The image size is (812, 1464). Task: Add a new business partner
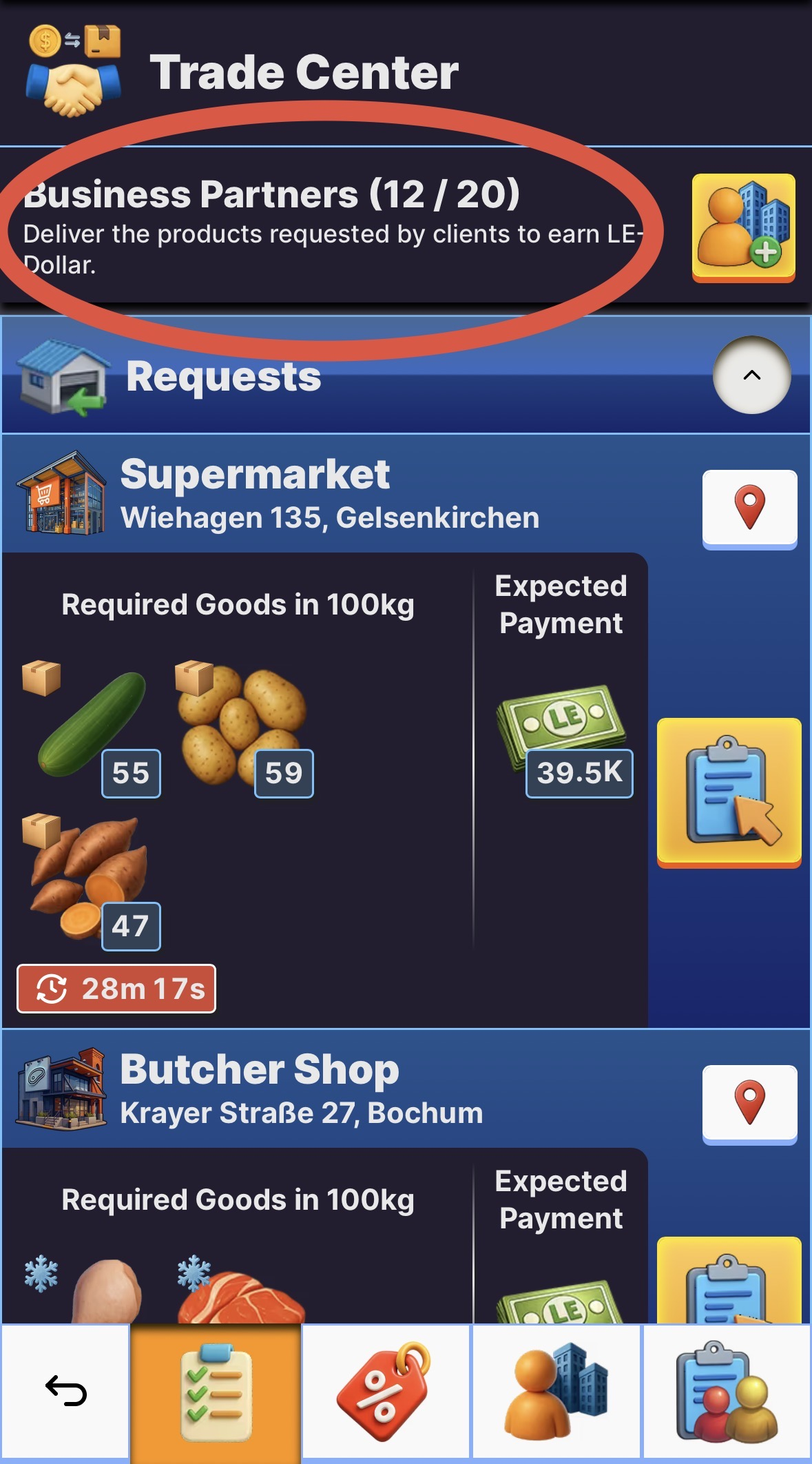point(743,227)
